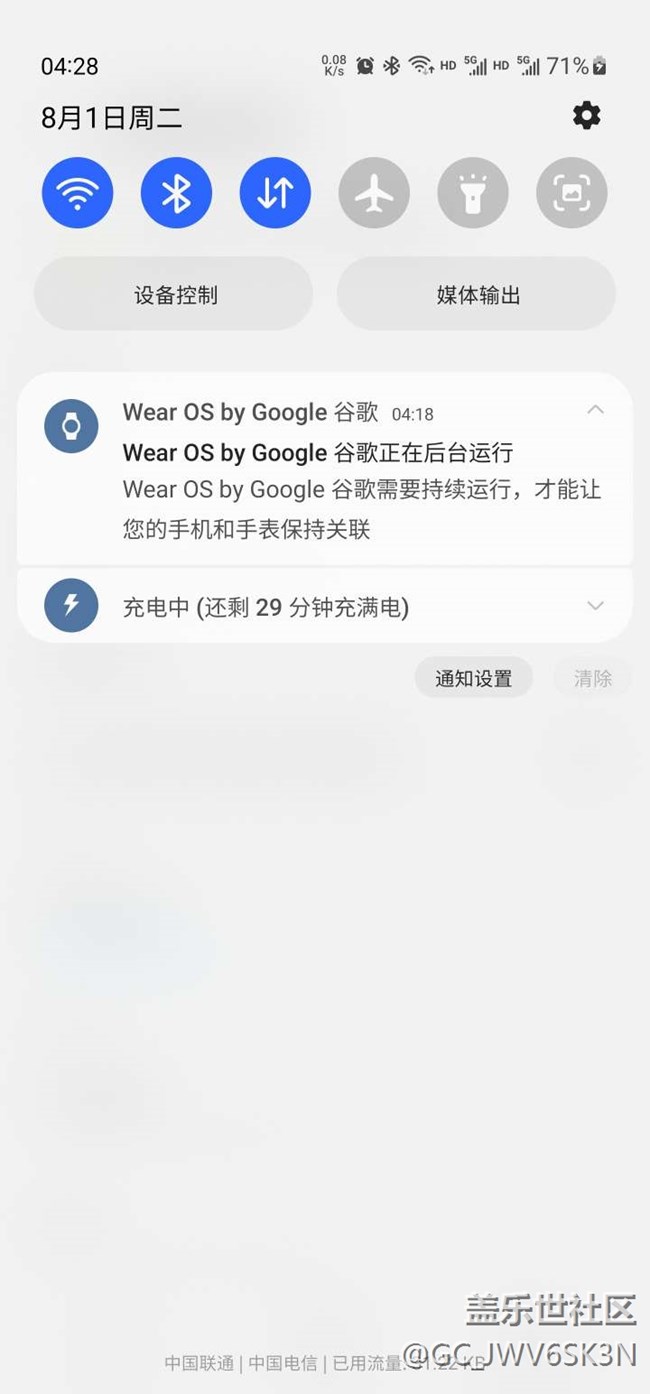Turn off the Wi-Fi quick toggle
The width and height of the screenshot is (650, 1394).
click(77, 193)
